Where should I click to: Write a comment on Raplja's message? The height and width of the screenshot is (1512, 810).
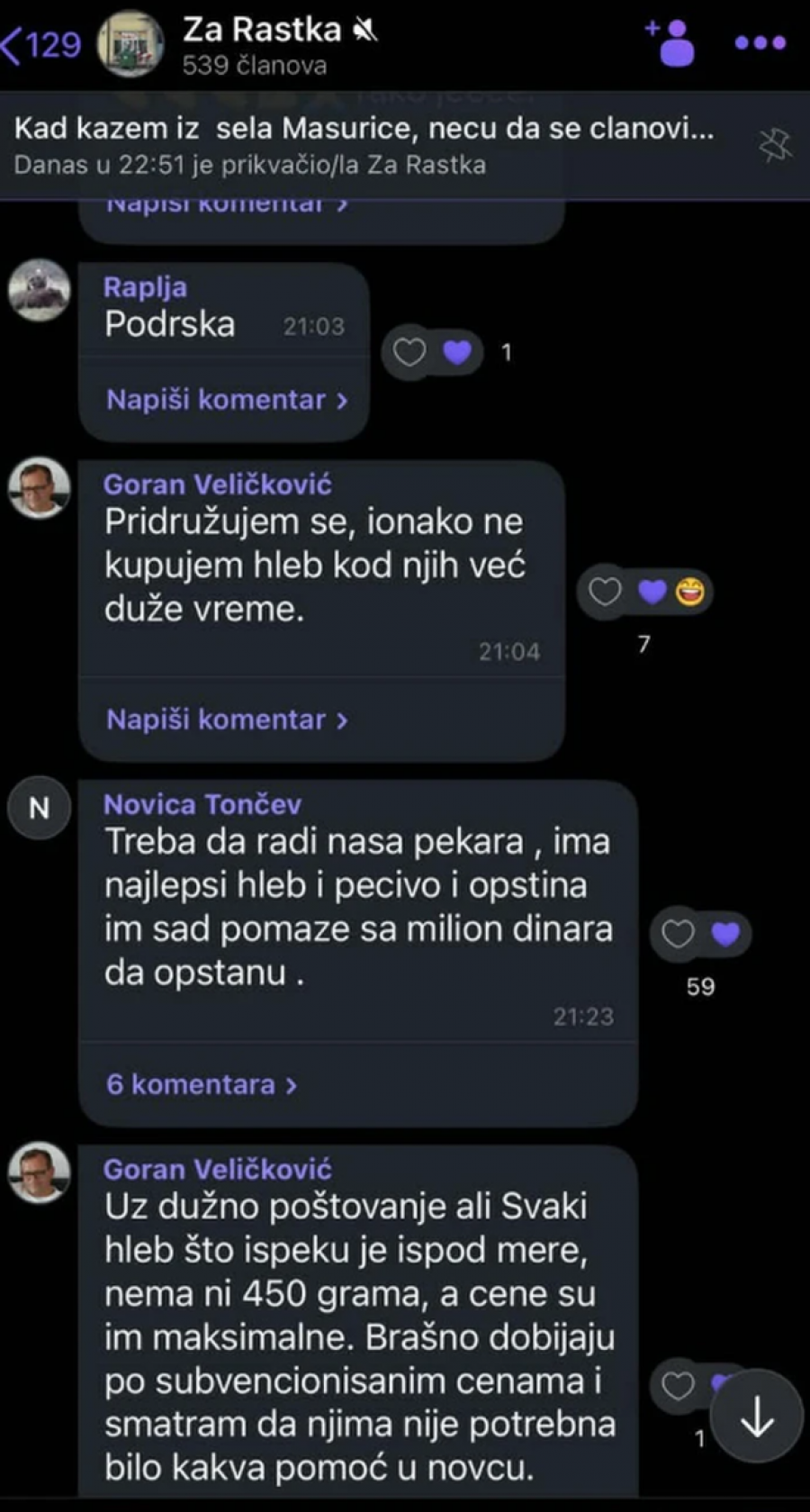[x=227, y=399]
